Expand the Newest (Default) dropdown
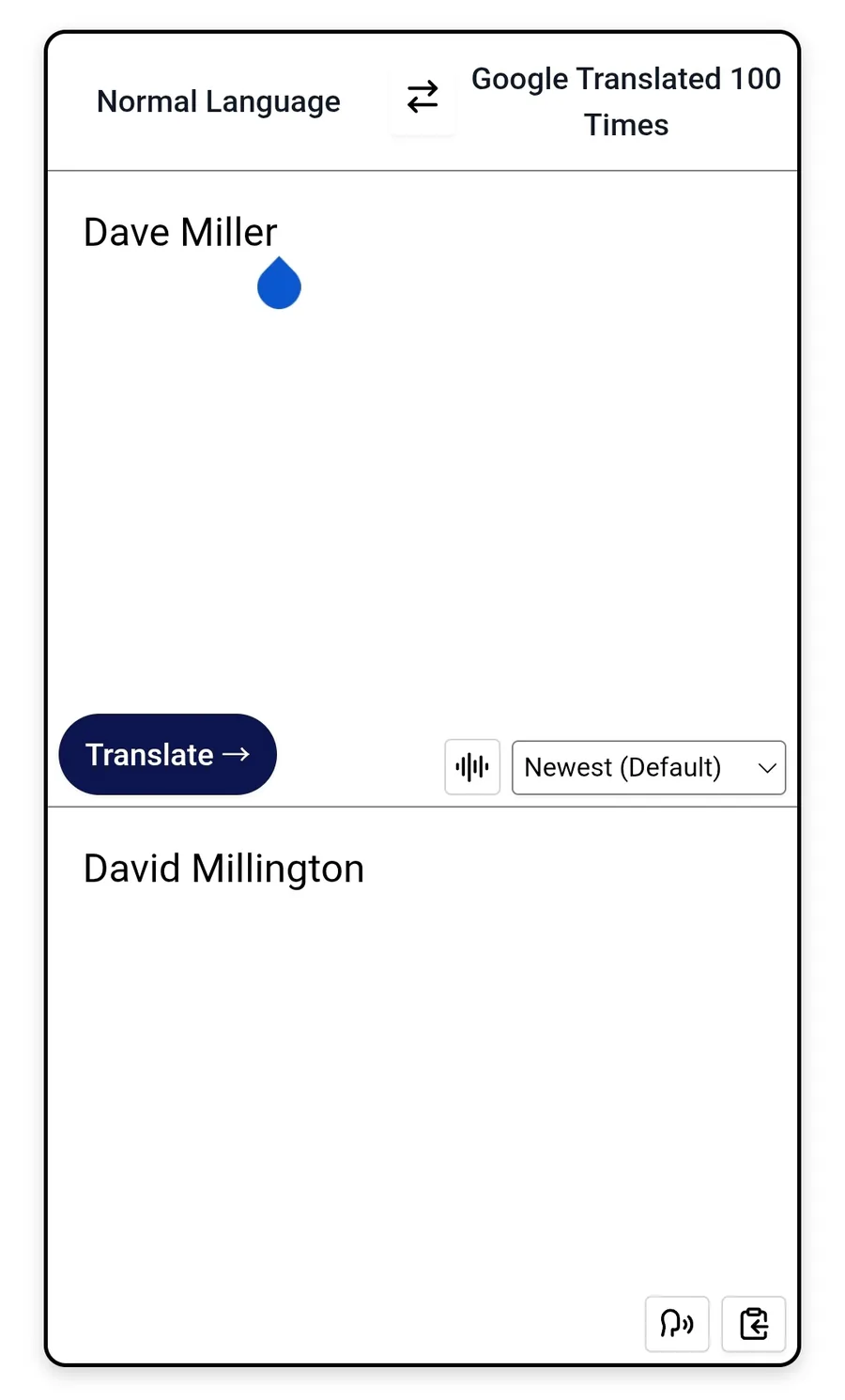 [649, 767]
